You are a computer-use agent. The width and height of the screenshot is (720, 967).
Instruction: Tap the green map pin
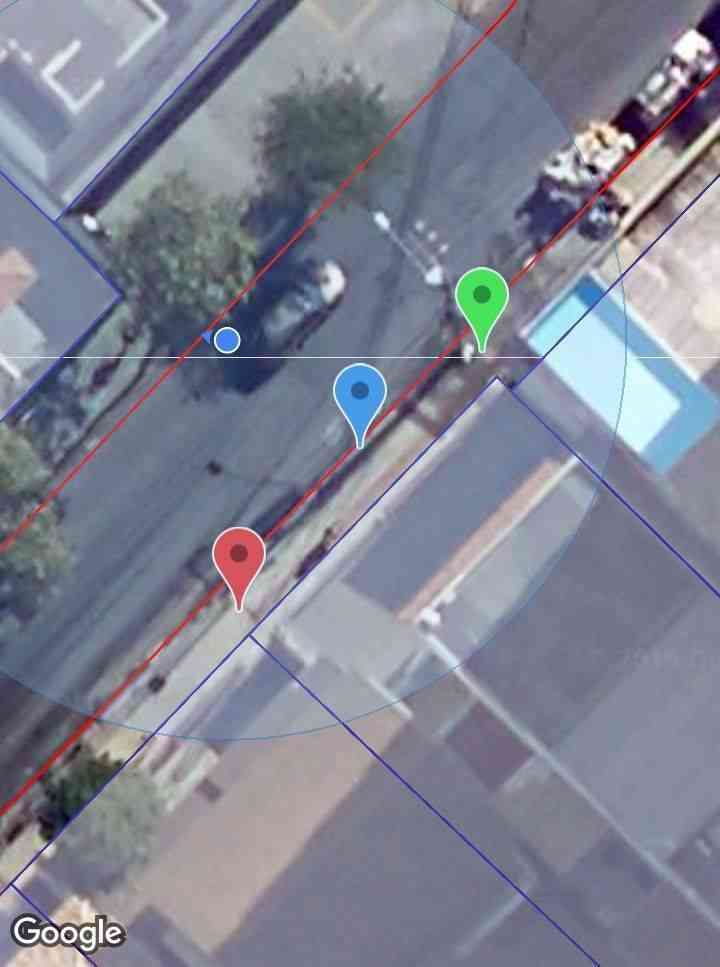(x=482, y=298)
